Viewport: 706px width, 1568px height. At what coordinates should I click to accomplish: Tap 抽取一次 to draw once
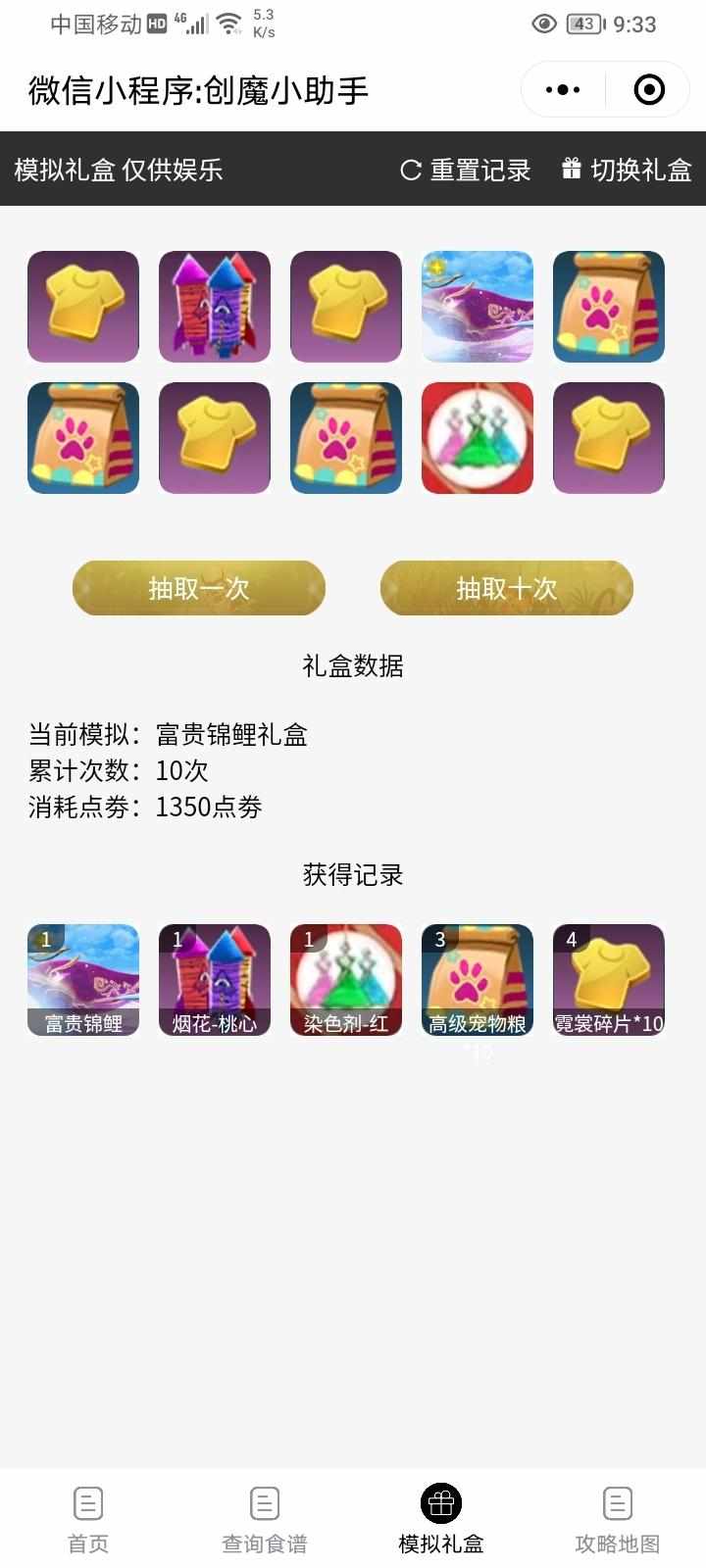(x=199, y=588)
